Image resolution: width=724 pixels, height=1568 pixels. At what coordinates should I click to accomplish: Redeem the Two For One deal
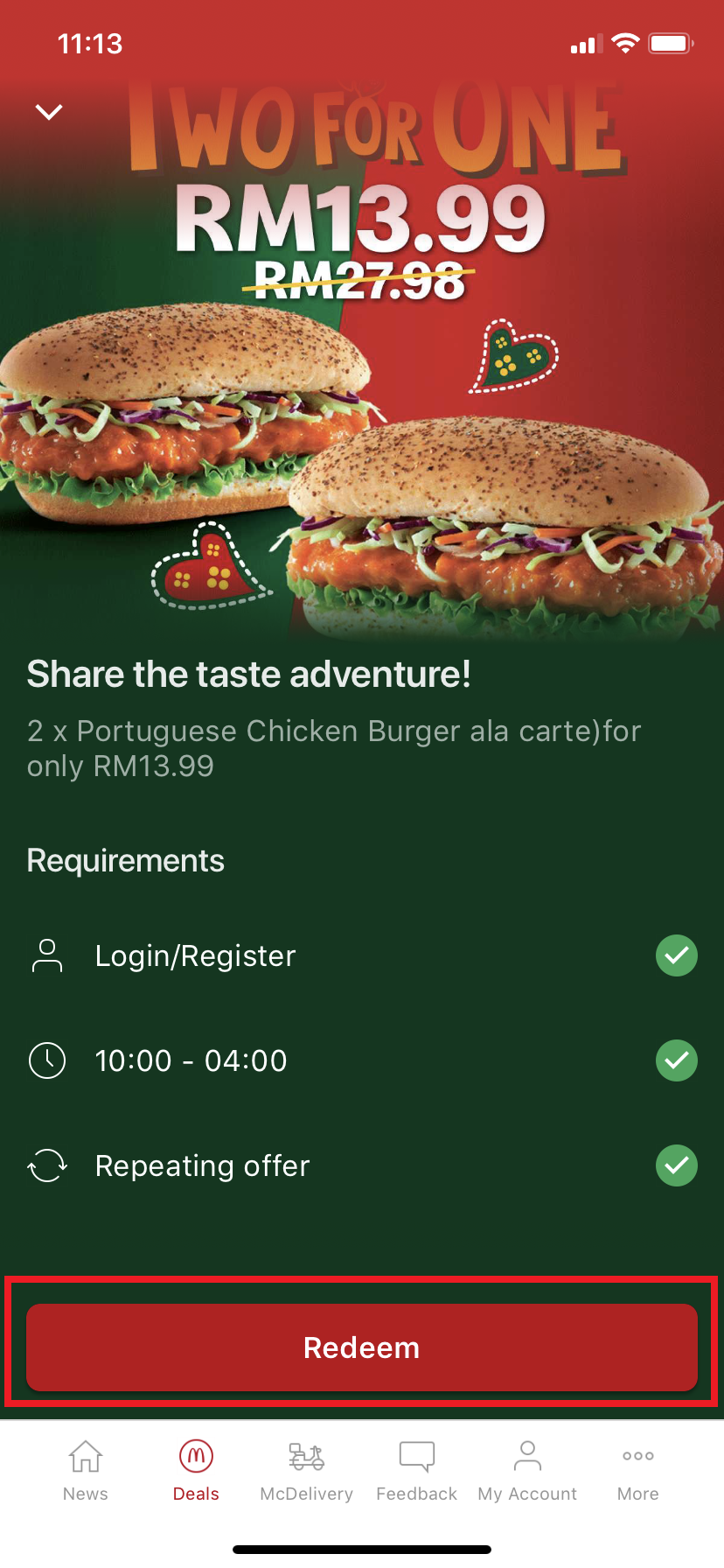[362, 1347]
